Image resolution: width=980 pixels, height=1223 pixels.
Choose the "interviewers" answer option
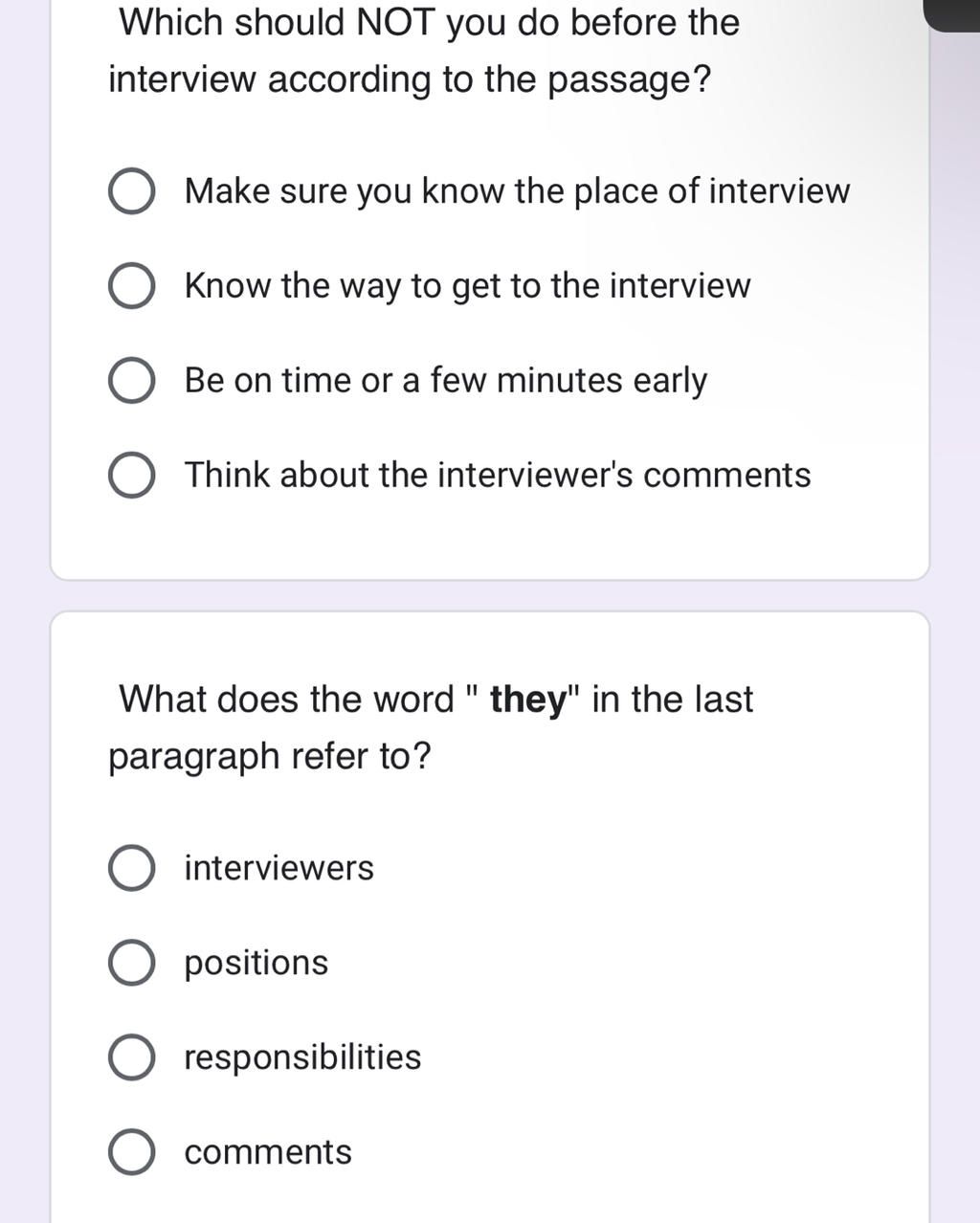click(133, 868)
